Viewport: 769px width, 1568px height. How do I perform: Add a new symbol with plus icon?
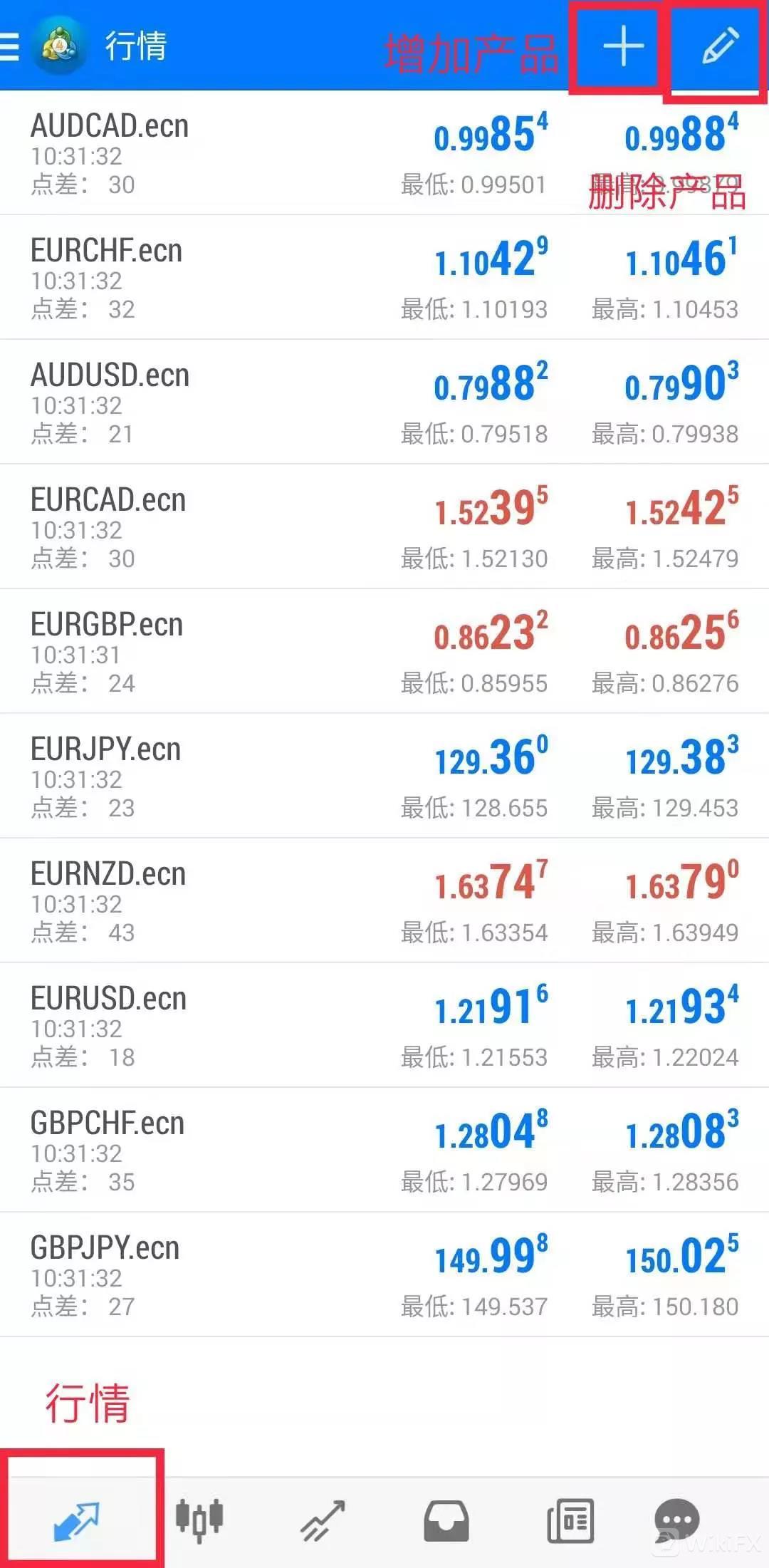click(x=622, y=47)
